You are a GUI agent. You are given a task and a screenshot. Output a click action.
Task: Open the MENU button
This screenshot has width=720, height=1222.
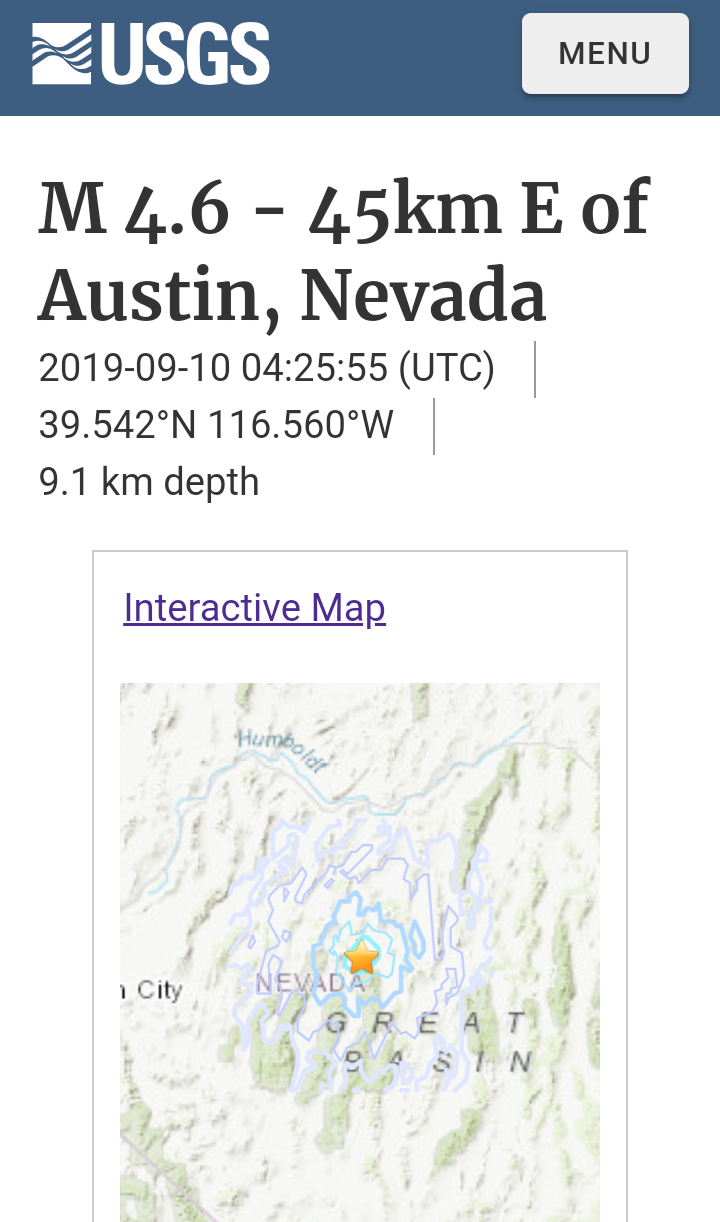click(x=605, y=53)
